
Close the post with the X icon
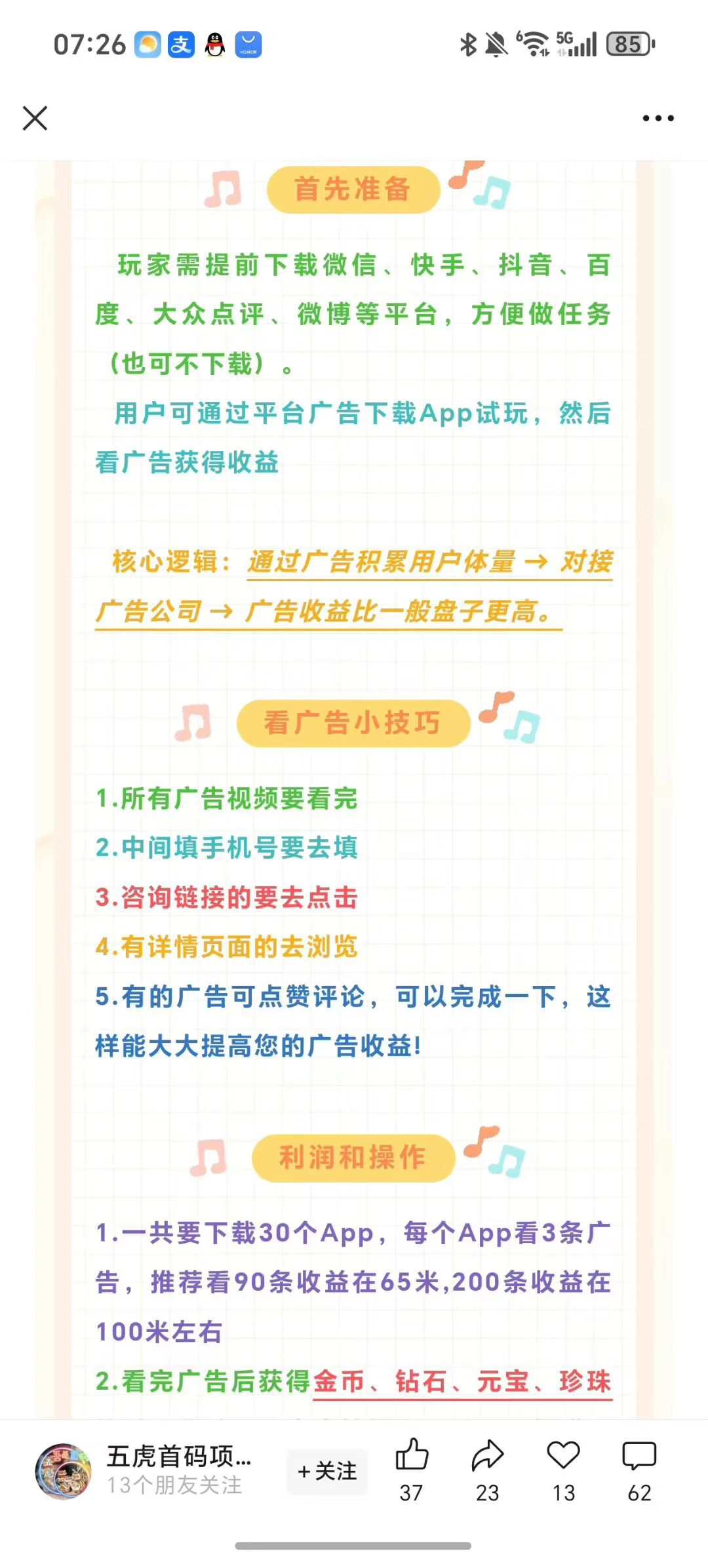pyautogui.click(x=35, y=119)
